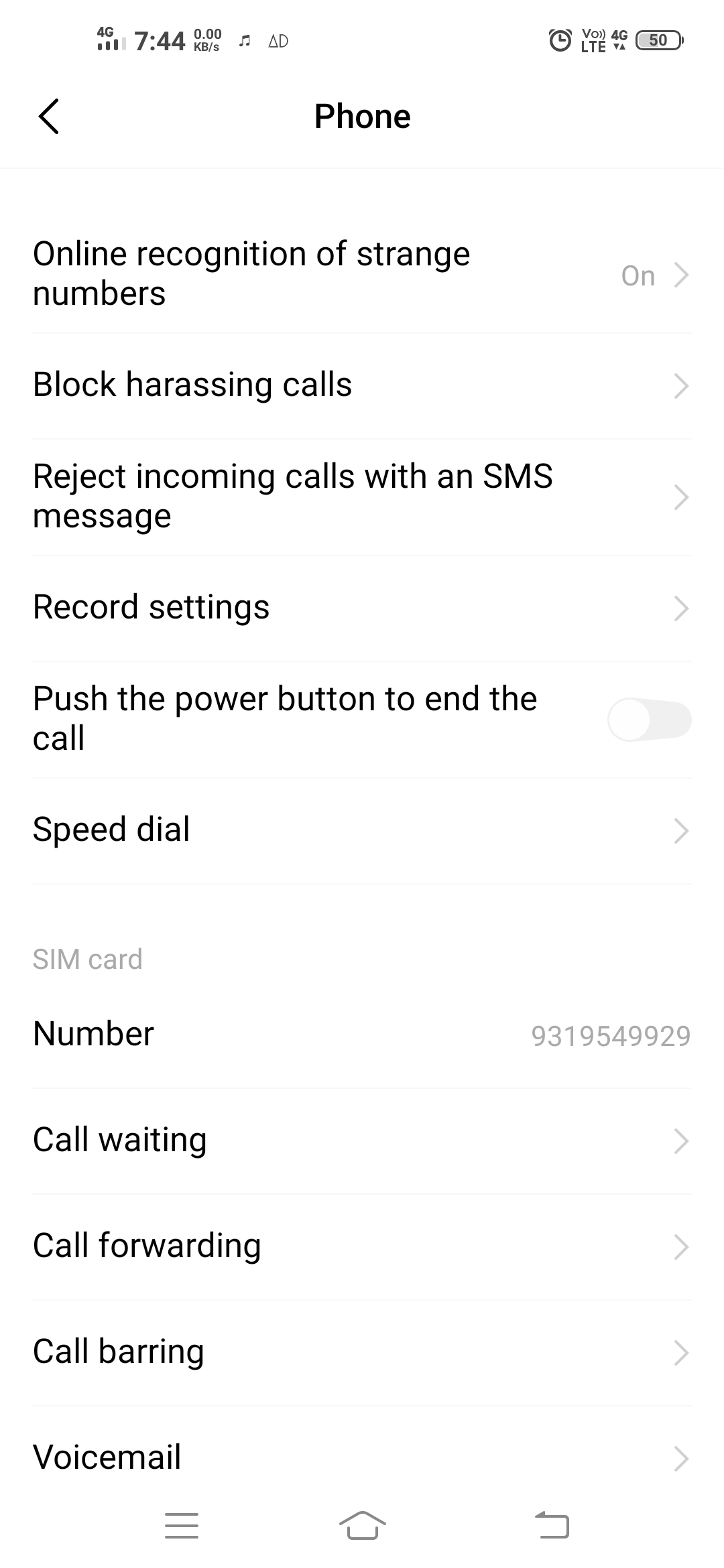
Task: Open Call barring settings
Action: [x=362, y=1352]
